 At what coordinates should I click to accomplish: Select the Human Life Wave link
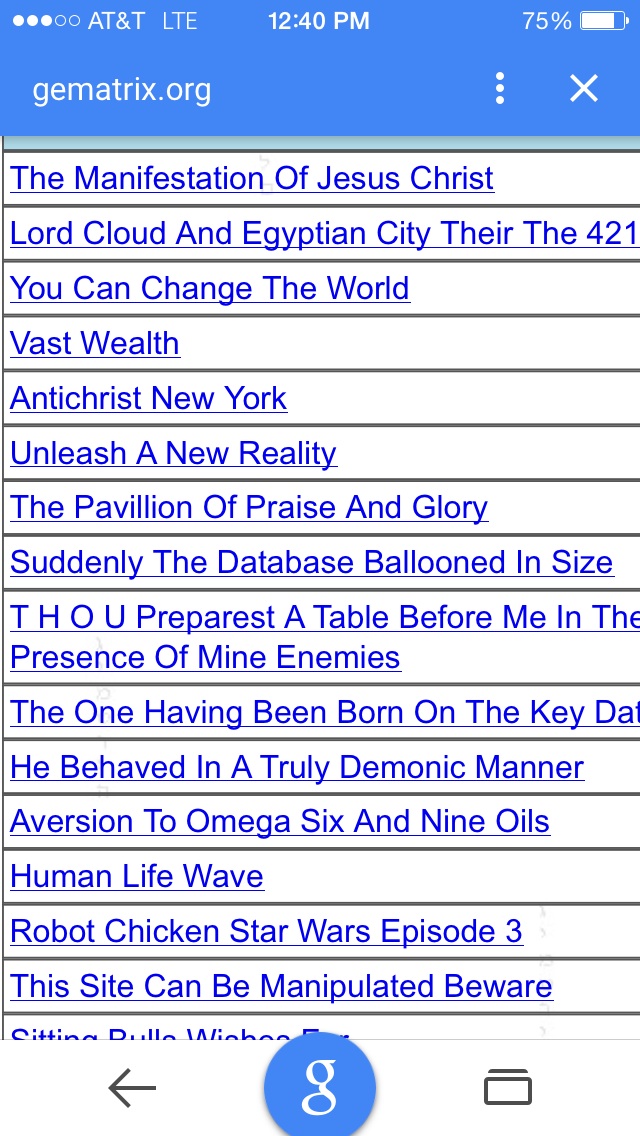pyautogui.click(x=136, y=877)
